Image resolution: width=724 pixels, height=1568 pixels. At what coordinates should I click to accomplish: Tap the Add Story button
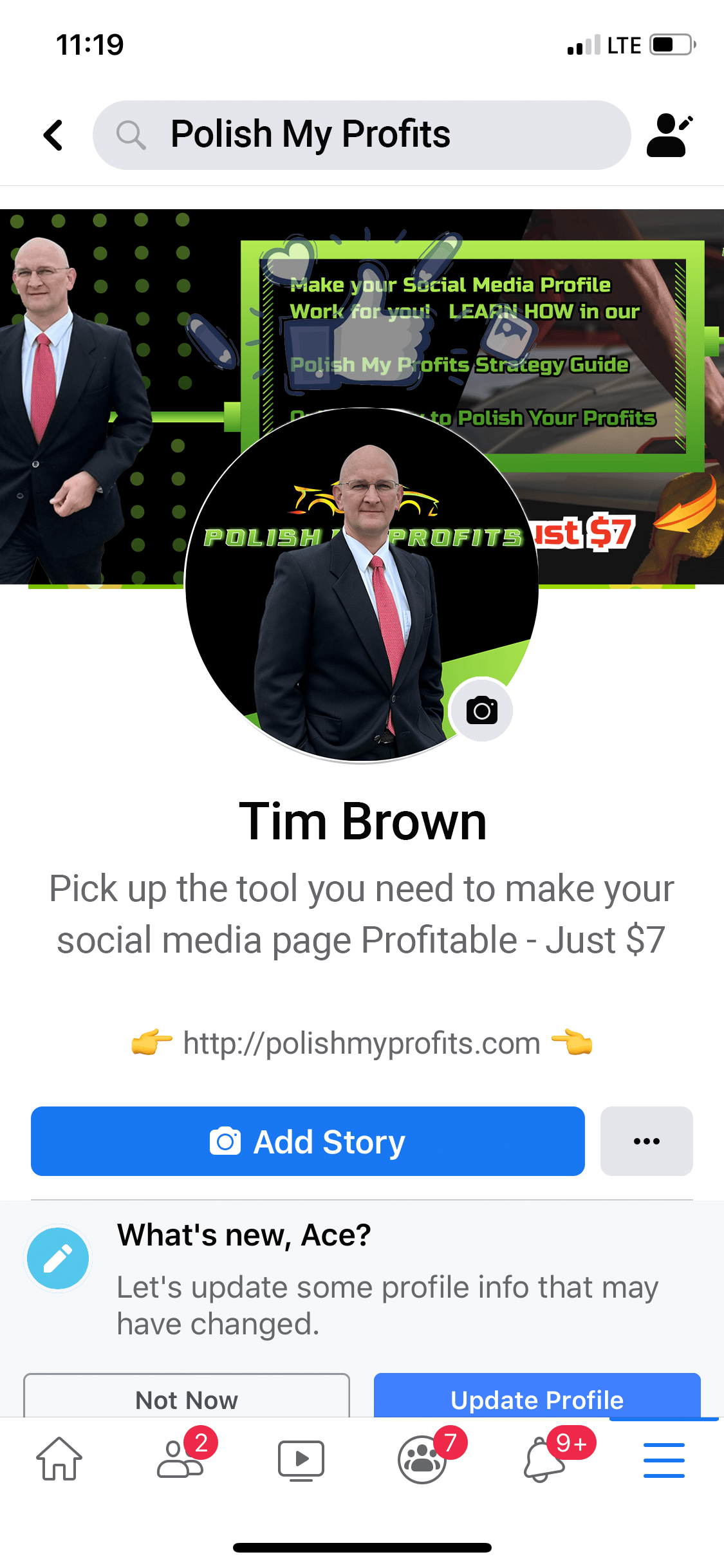(x=308, y=1141)
